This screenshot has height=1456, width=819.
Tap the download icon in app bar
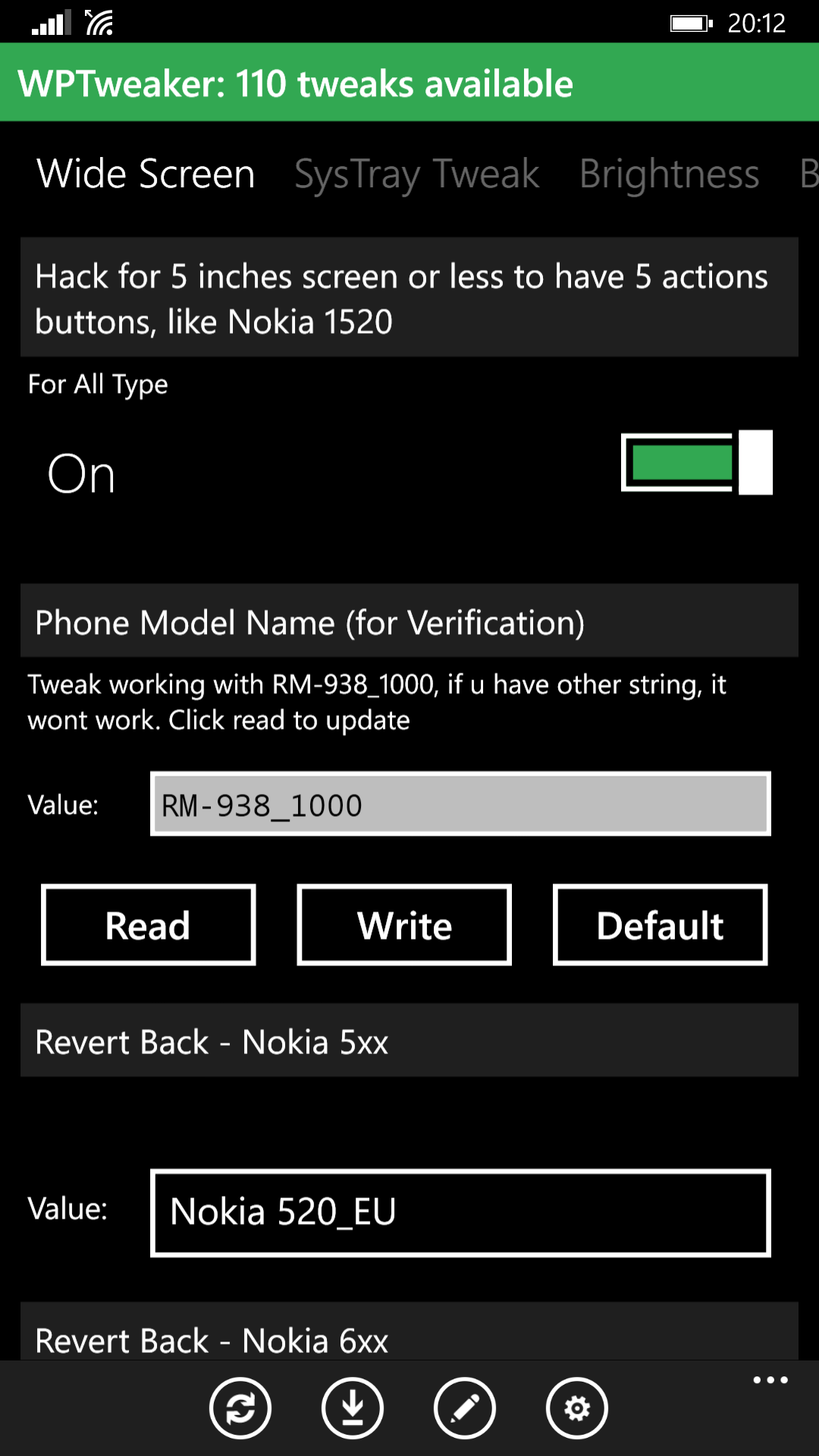click(353, 1408)
